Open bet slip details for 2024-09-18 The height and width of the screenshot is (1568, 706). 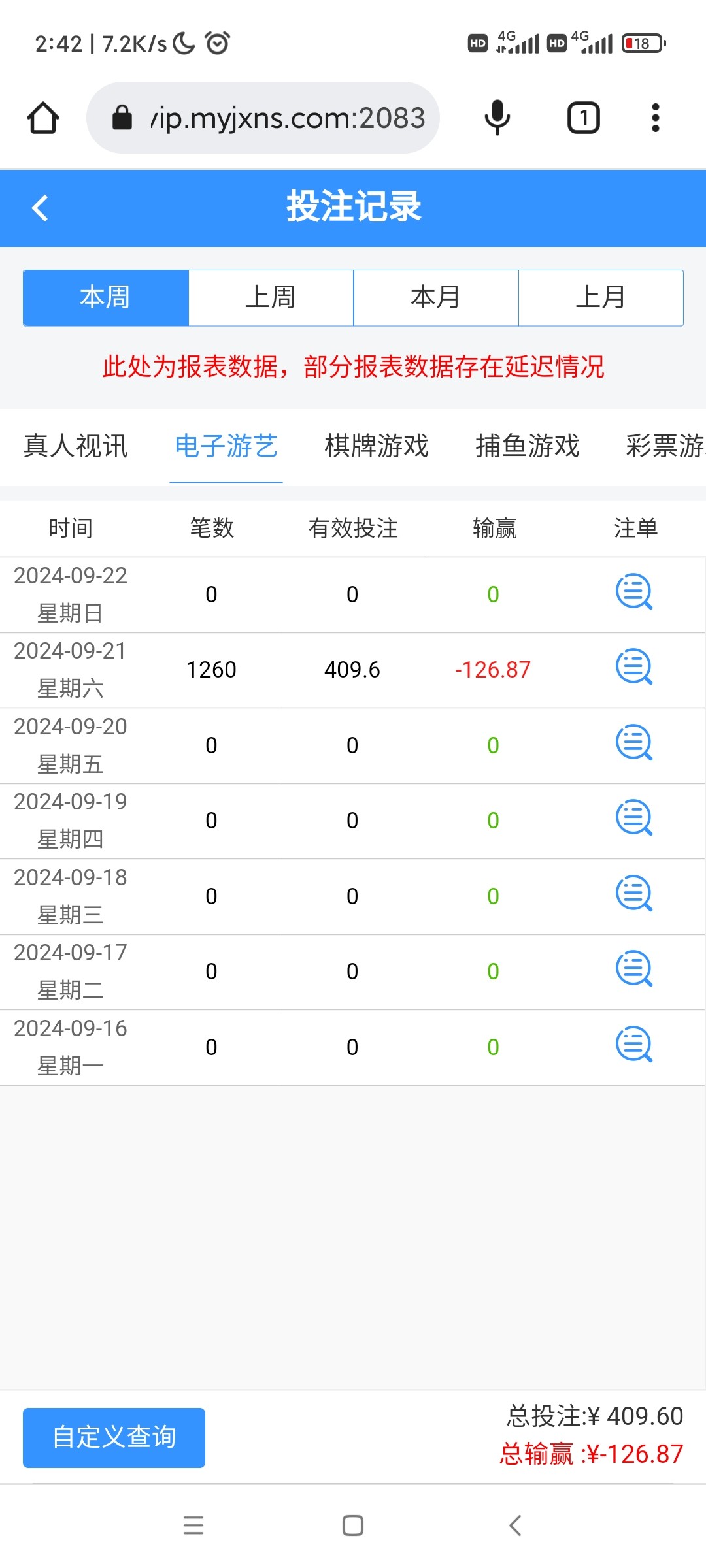click(634, 894)
